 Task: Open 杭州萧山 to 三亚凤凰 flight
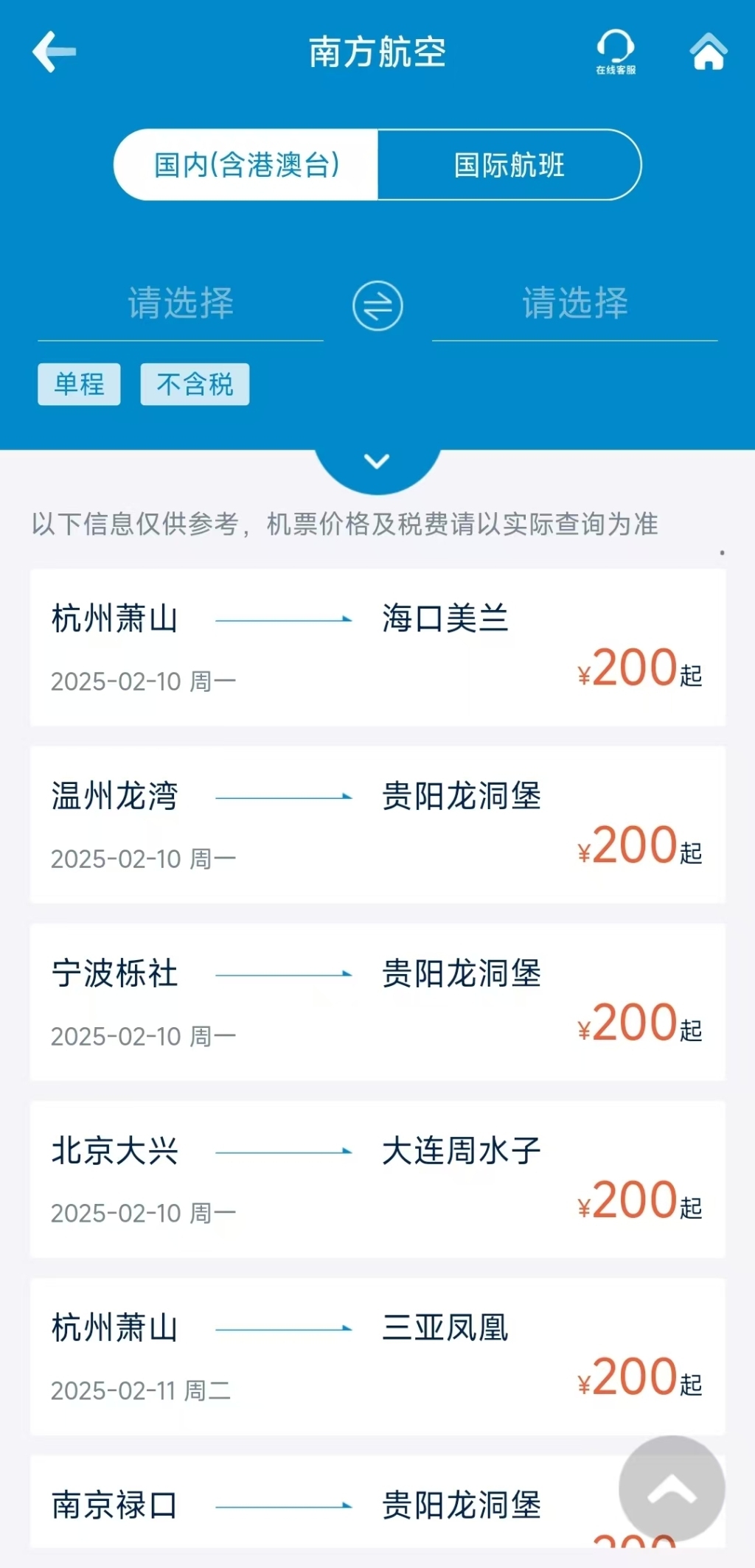click(x=377, y=1357)
